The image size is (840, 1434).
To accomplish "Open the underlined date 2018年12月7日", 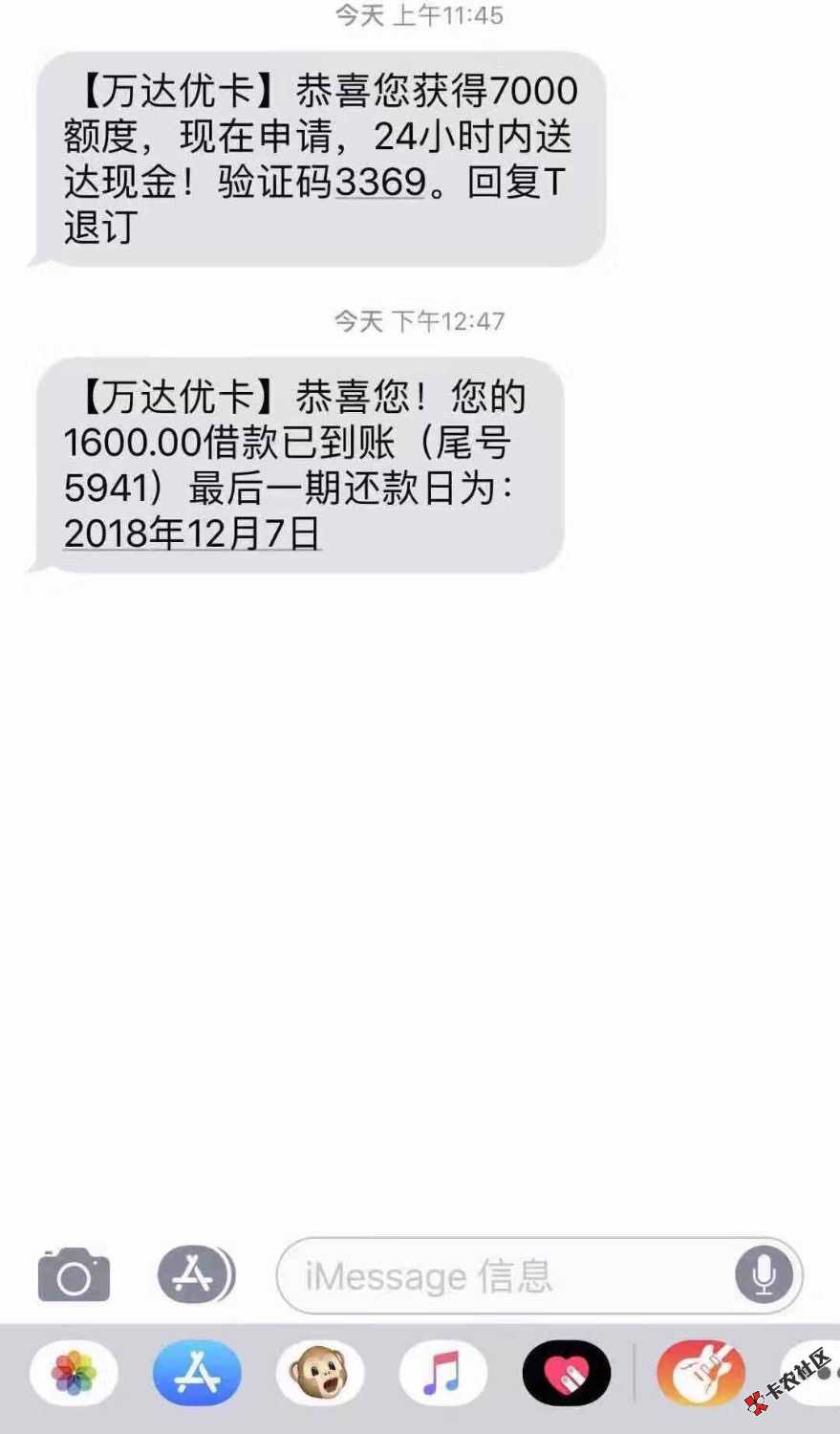I will 192,533.
